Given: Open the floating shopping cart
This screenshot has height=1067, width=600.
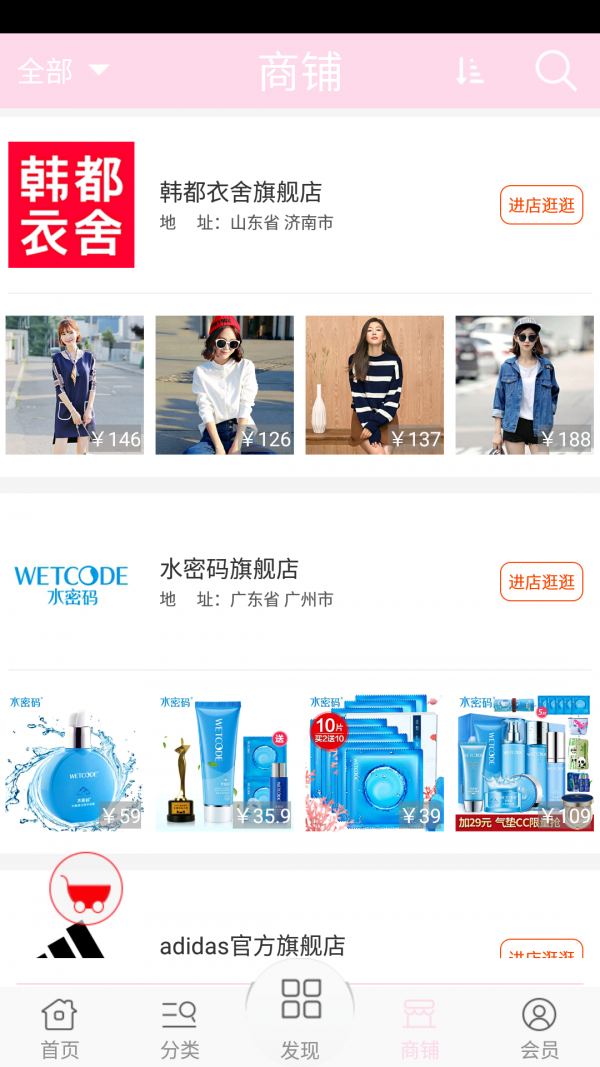Looking at the screenshot, I should click(x=86, y=888).
